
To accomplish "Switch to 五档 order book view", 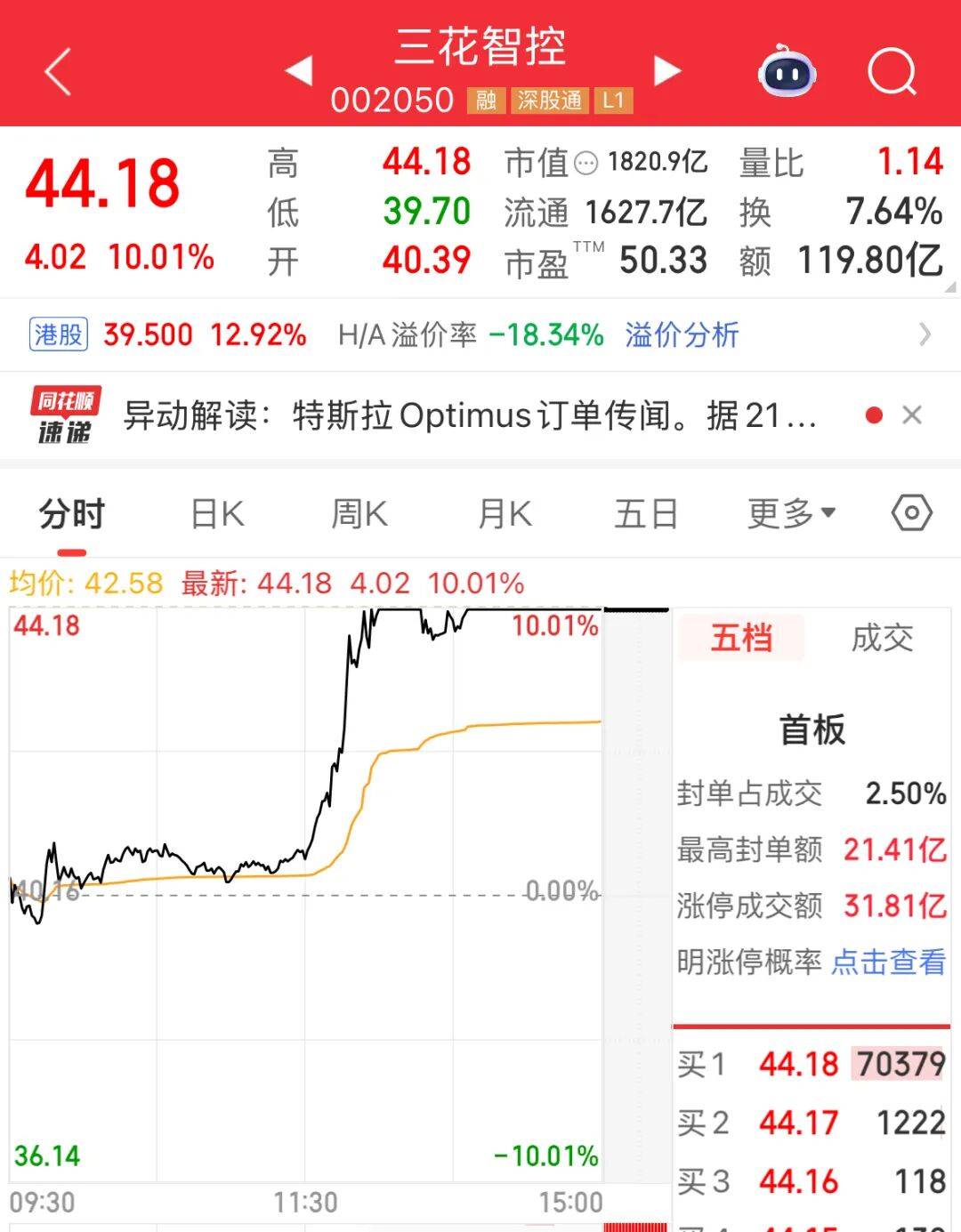I will pos(740,637).
